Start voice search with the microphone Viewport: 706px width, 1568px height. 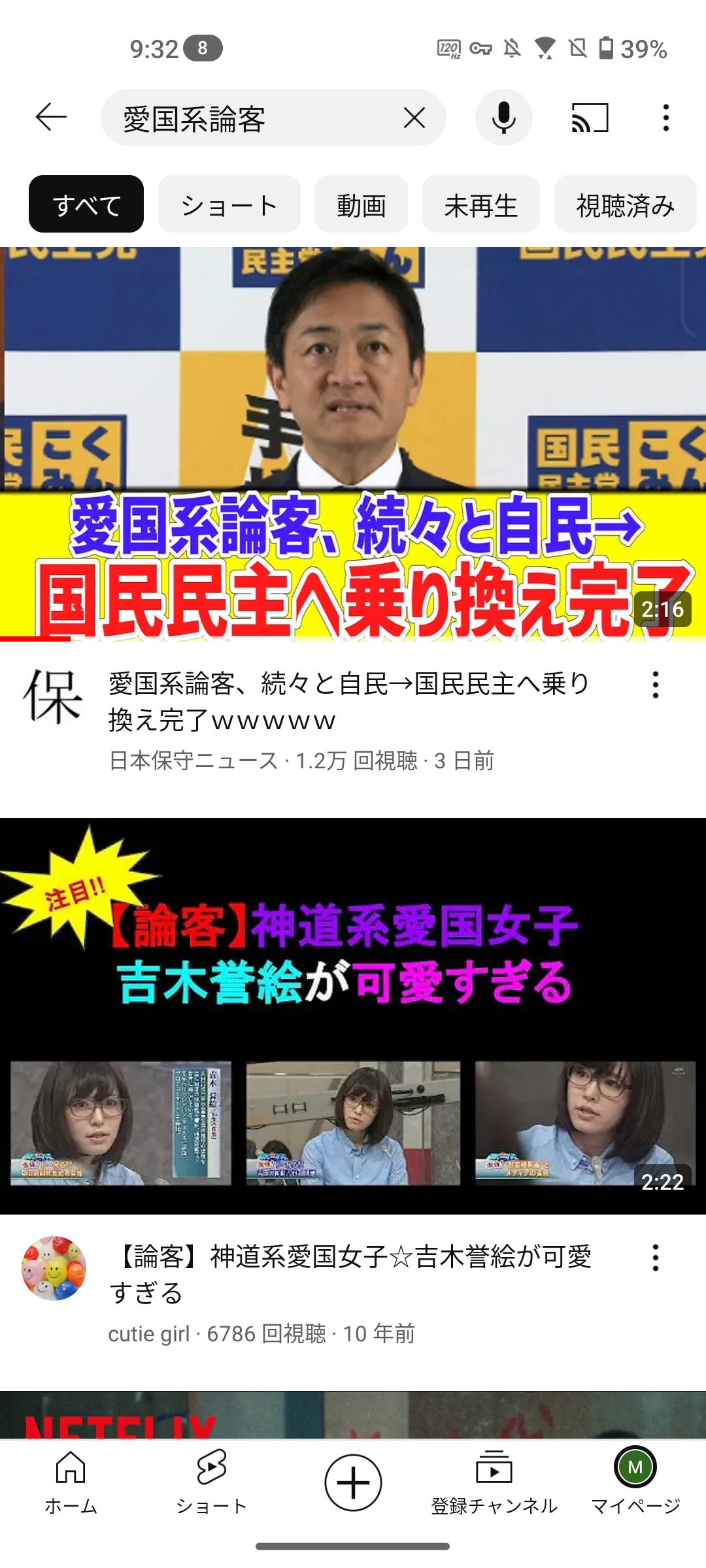pyautogui.click(x=503, y=118)
